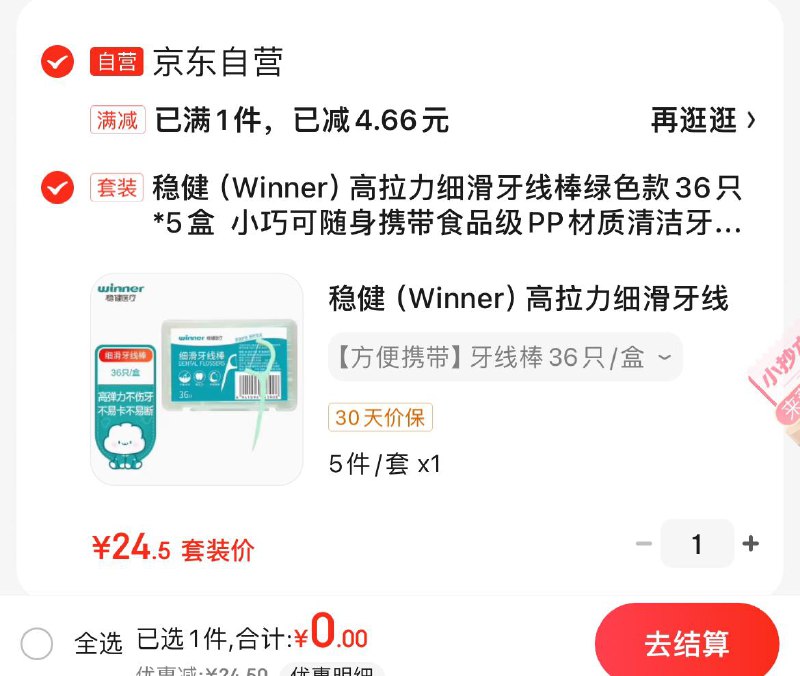Image resolution: width=800 pixels, height=676 pixels.
Task: Open 再逛逛 to browse more deals
Action: coord(703,121)
